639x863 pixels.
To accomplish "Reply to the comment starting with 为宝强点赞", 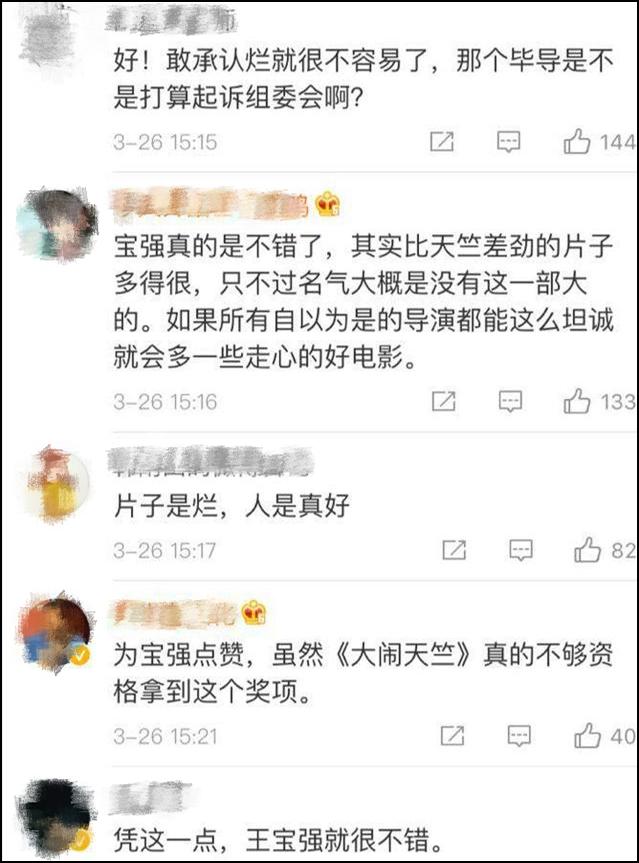I will (520, 737).
